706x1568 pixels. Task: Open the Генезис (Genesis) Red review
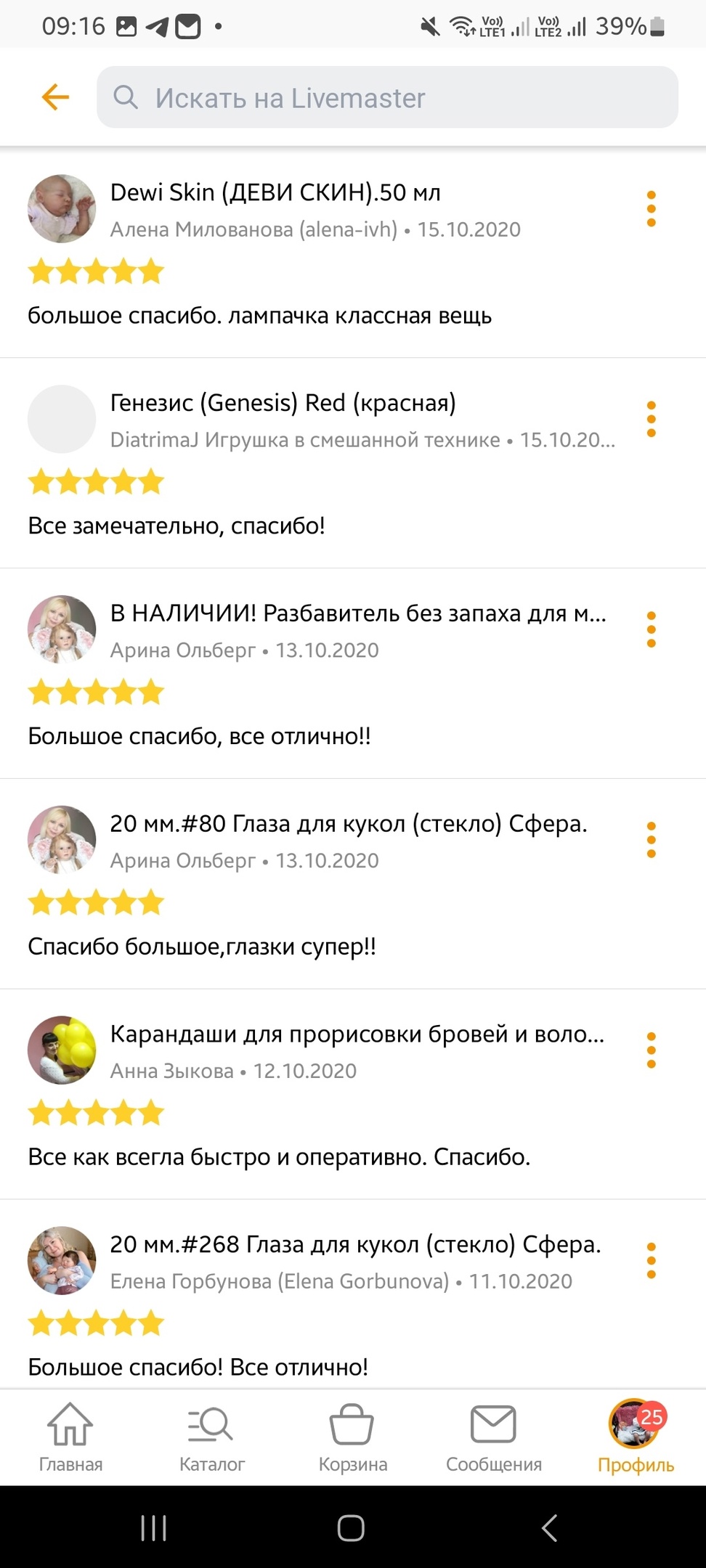coord(283,402)
